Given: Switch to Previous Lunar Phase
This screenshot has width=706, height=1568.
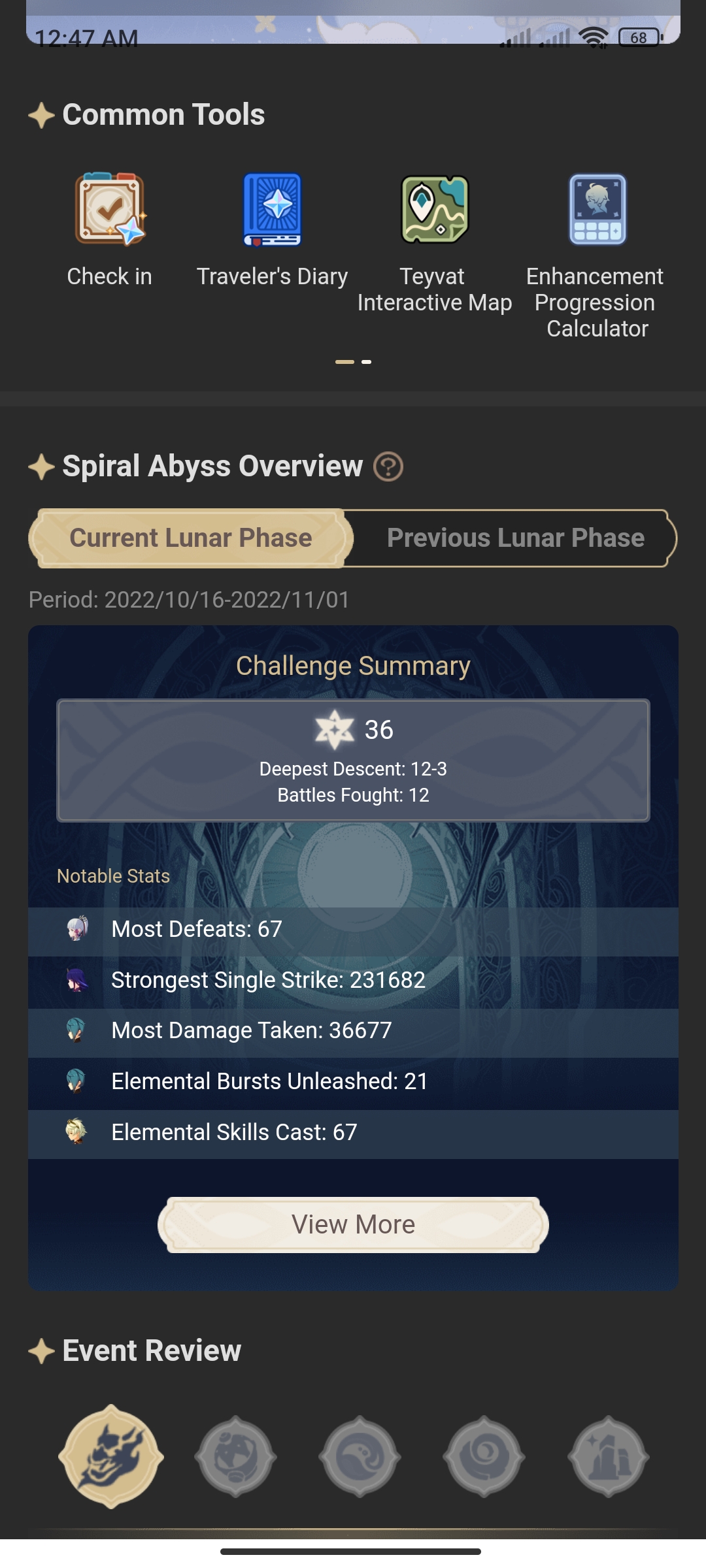Looking at the screenshot, I should (x=516, y=538).
